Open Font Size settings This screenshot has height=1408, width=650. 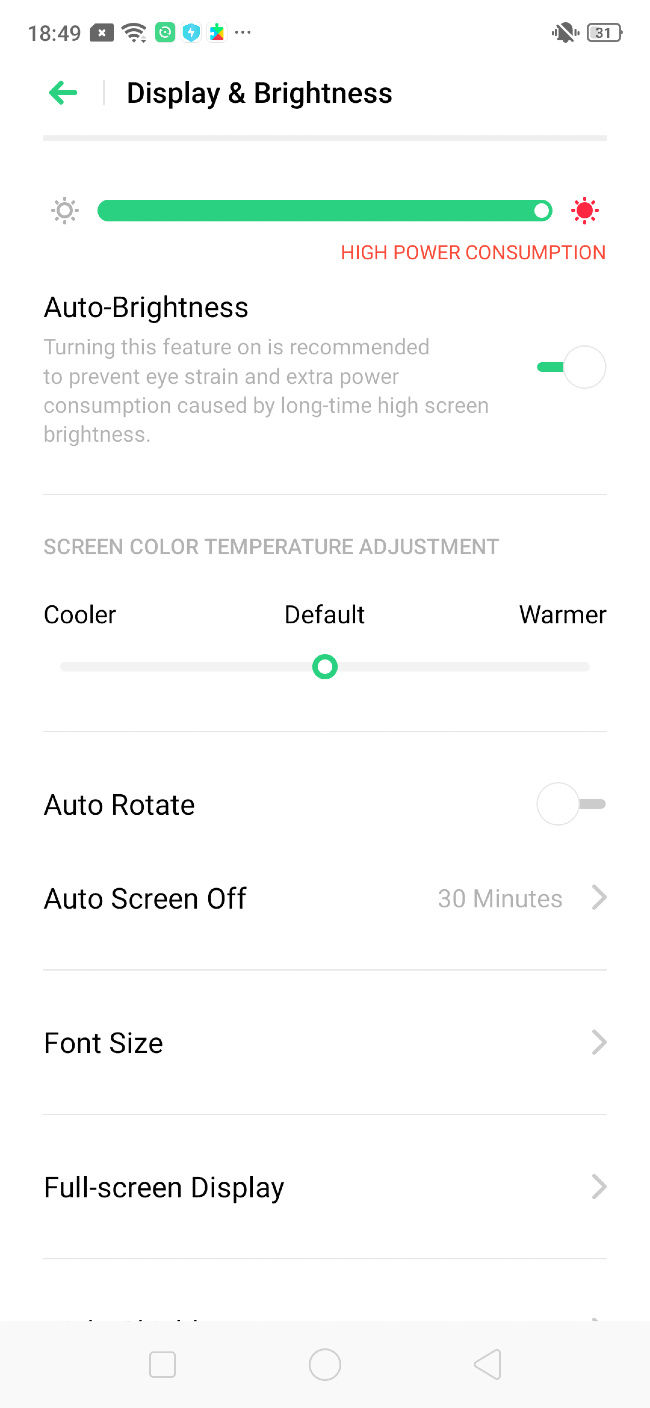(325, 1043)
